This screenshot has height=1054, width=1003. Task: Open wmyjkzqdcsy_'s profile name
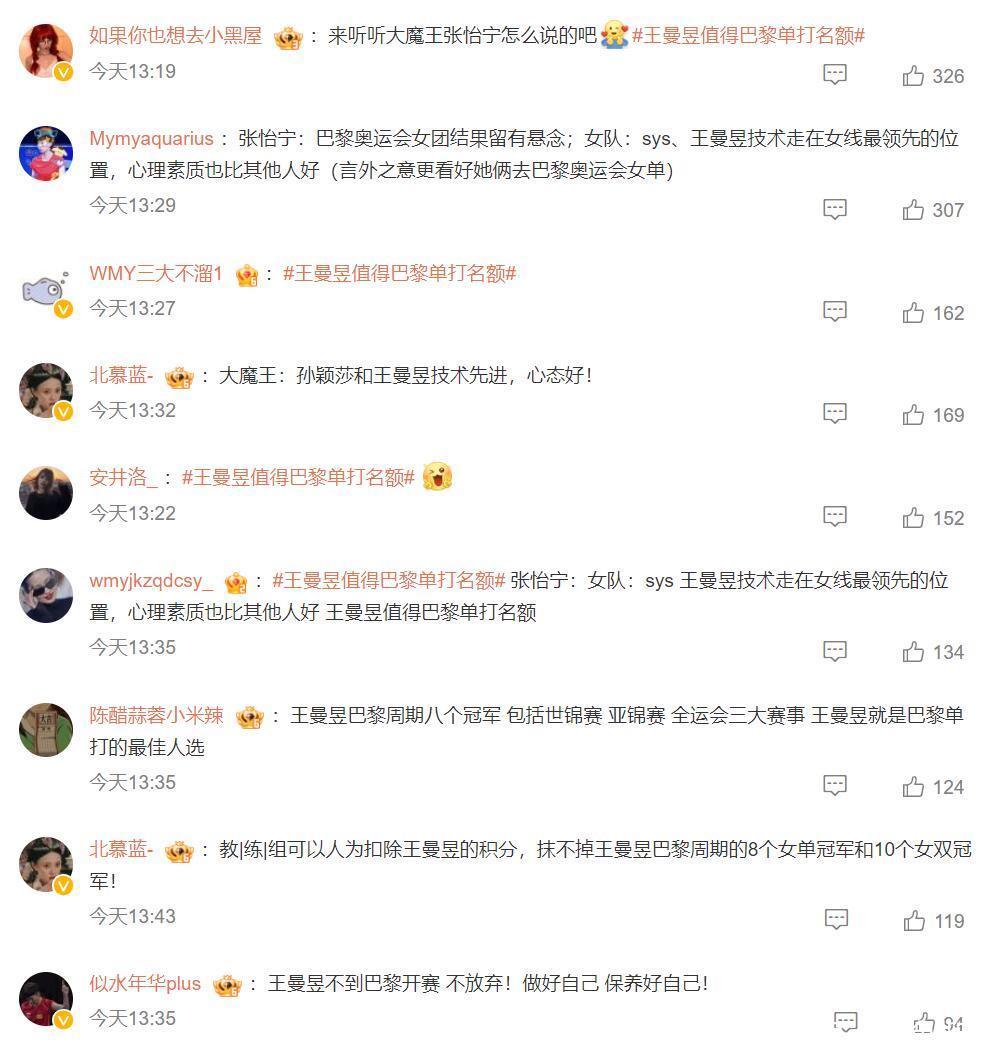[151, 581]
